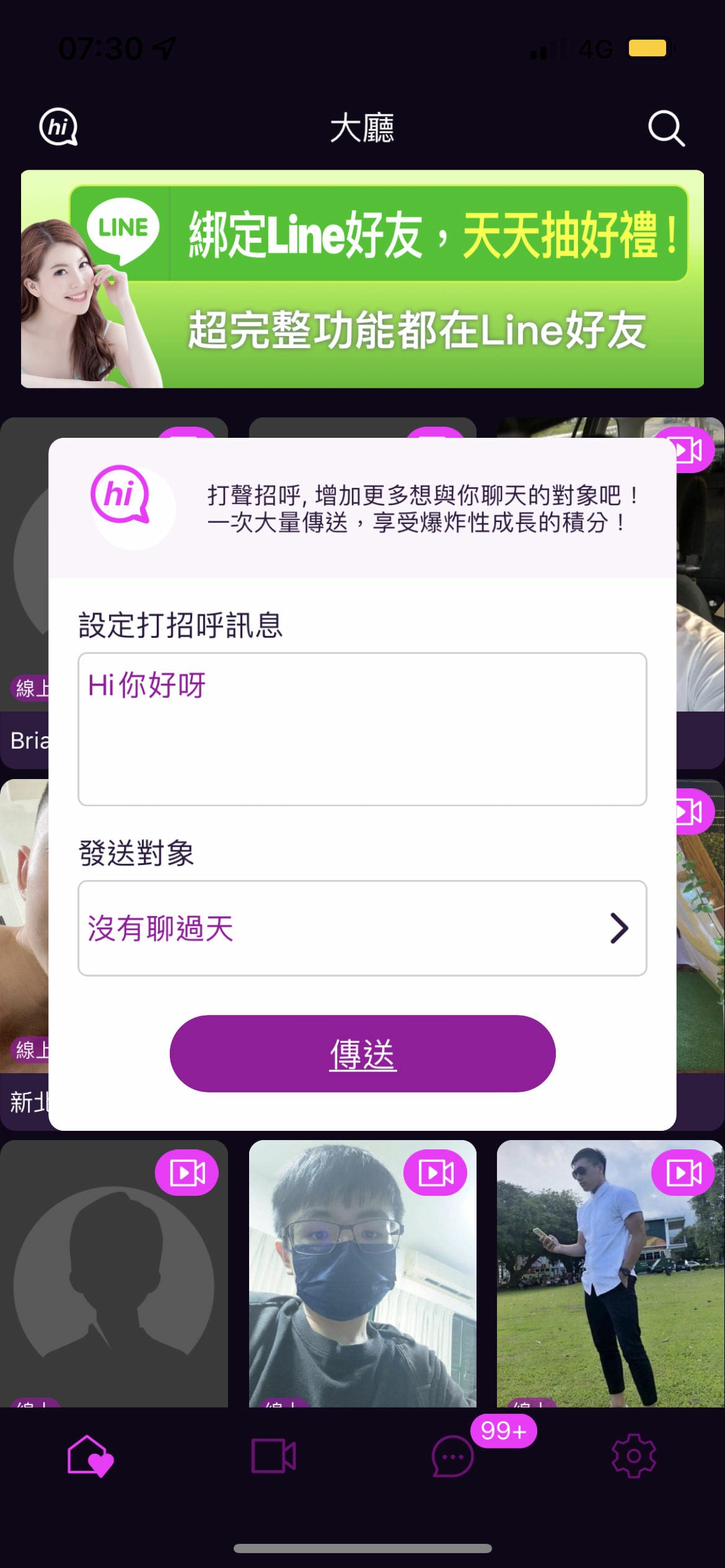
Task: Start video call with white-shirt man
Action: coord(684,1172)
